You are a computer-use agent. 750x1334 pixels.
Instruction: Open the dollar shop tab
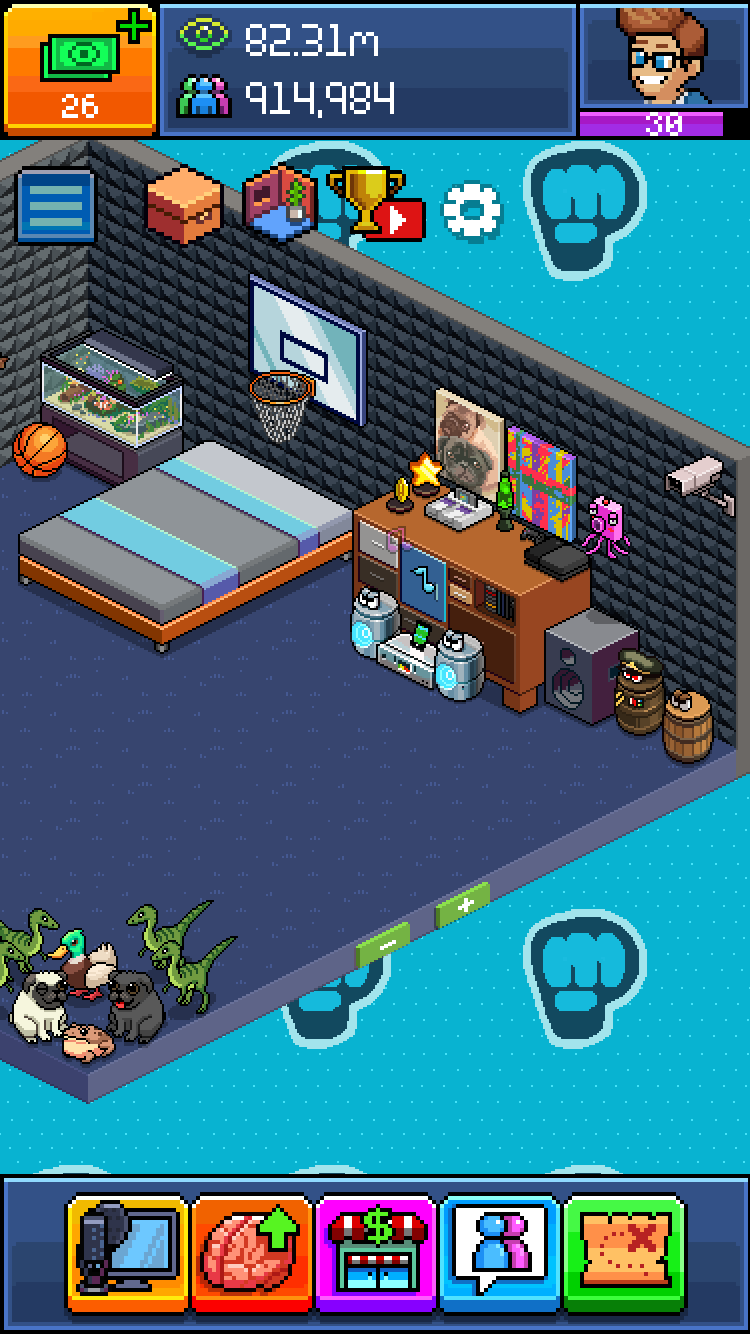click(x=376, y=1253)
